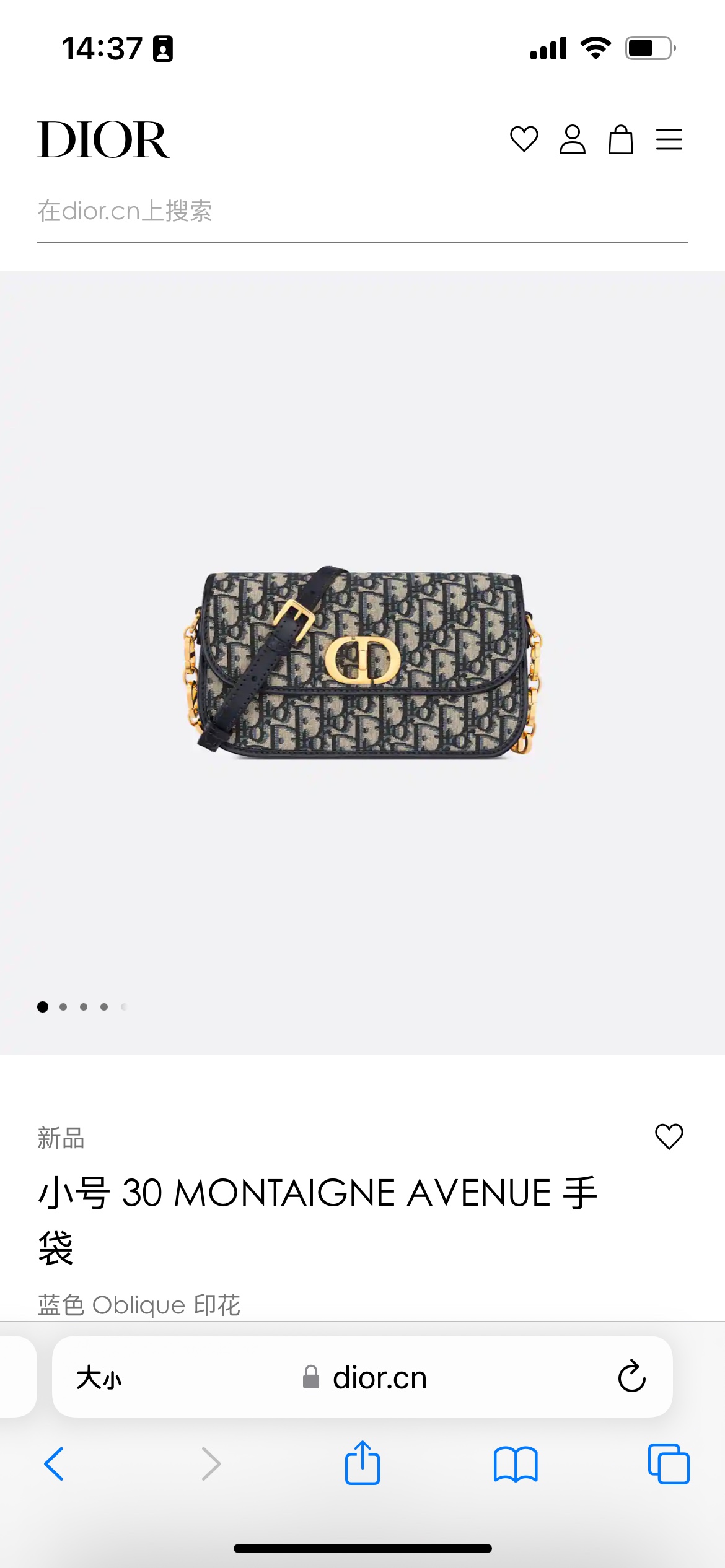Open the account profile icon
Viewport: 725px width, 1568px height.
pos(572,139)
